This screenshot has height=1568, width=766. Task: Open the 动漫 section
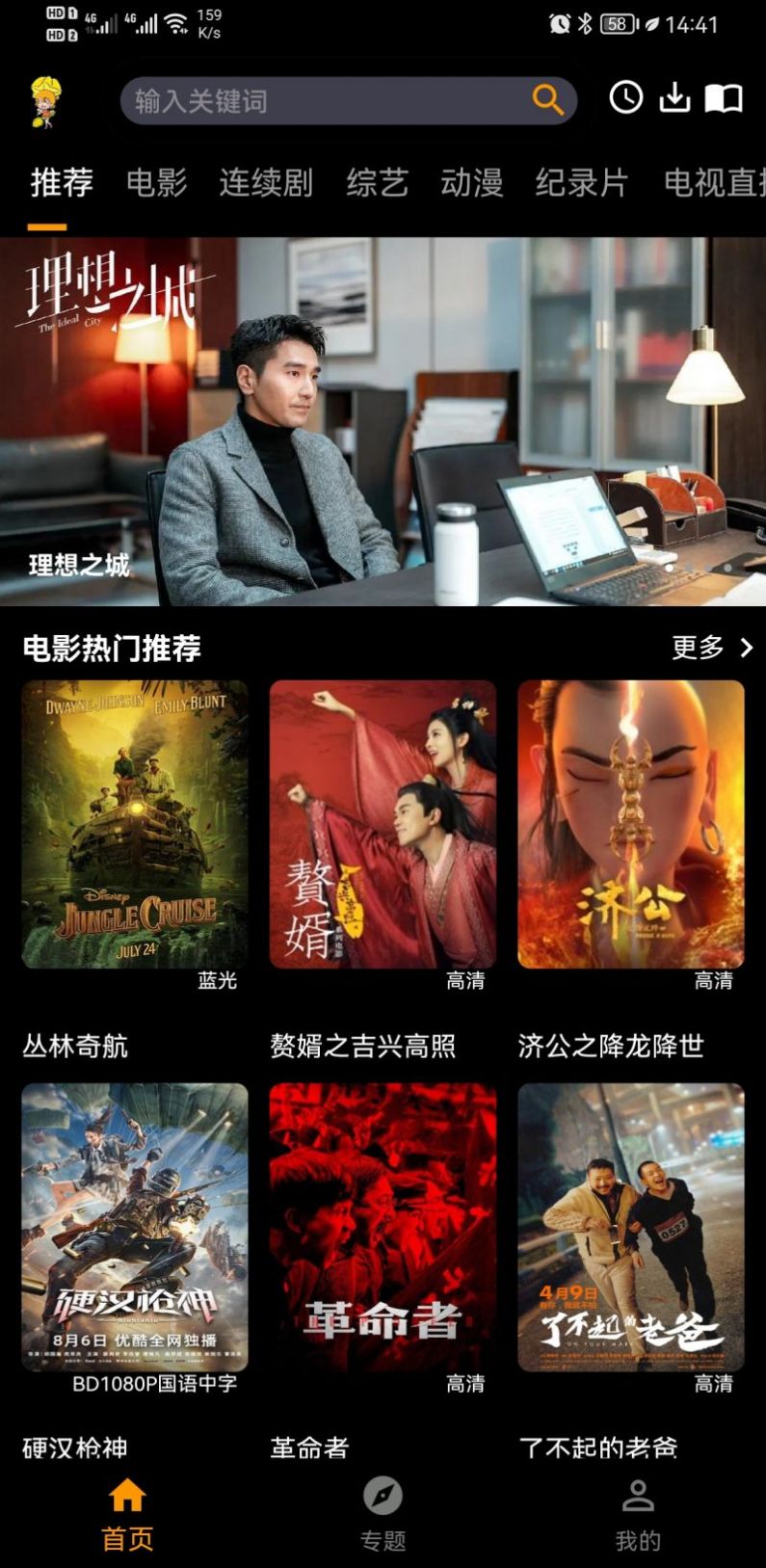coord(473,183)
